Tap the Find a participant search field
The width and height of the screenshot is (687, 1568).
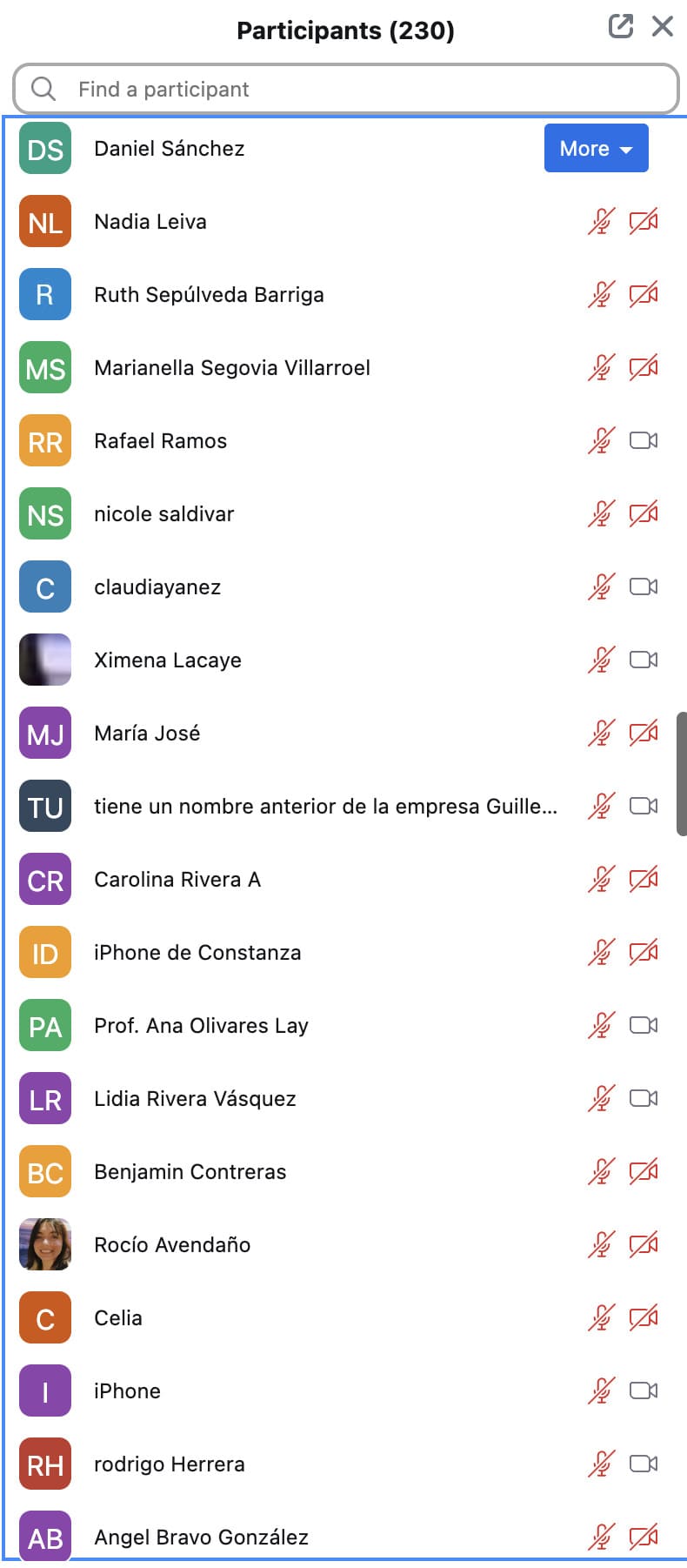coord(345,89)
